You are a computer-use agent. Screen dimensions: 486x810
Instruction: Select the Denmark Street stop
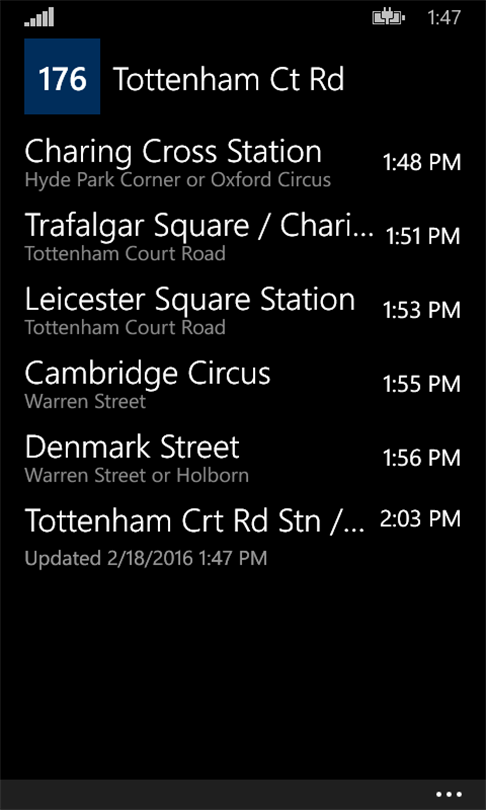pos(242,458)
